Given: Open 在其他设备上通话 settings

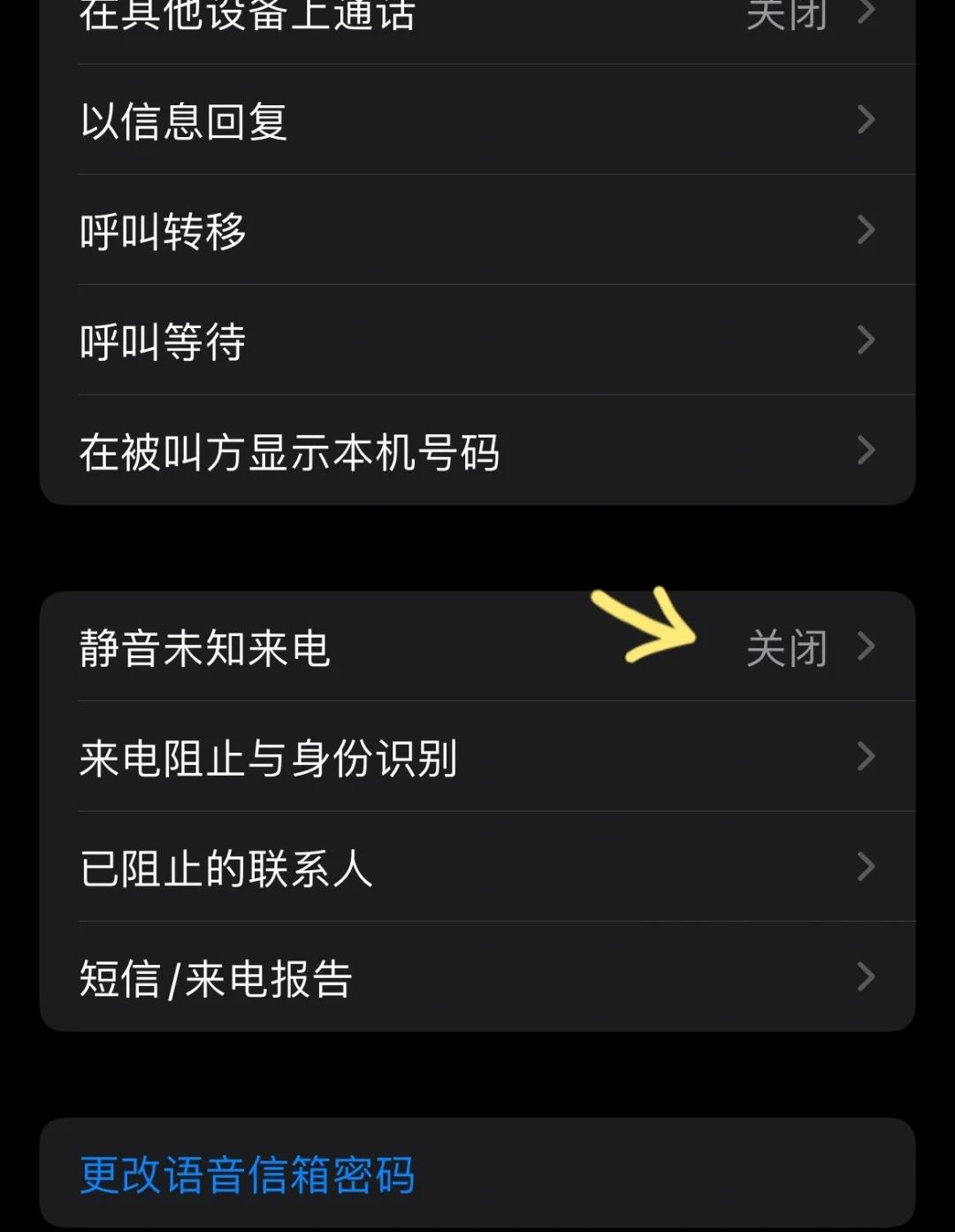Looking at the screenshot, I should 477,18.
